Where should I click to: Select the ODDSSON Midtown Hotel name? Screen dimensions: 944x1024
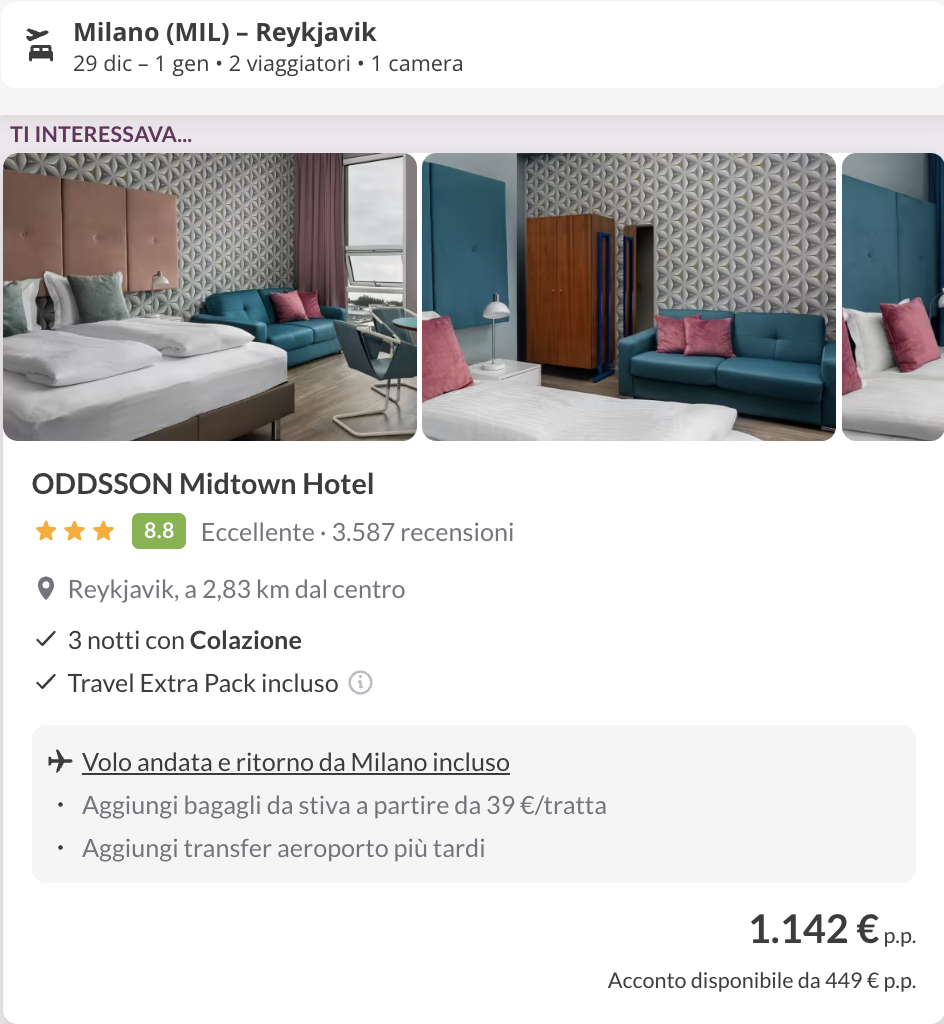pos(201,484)
